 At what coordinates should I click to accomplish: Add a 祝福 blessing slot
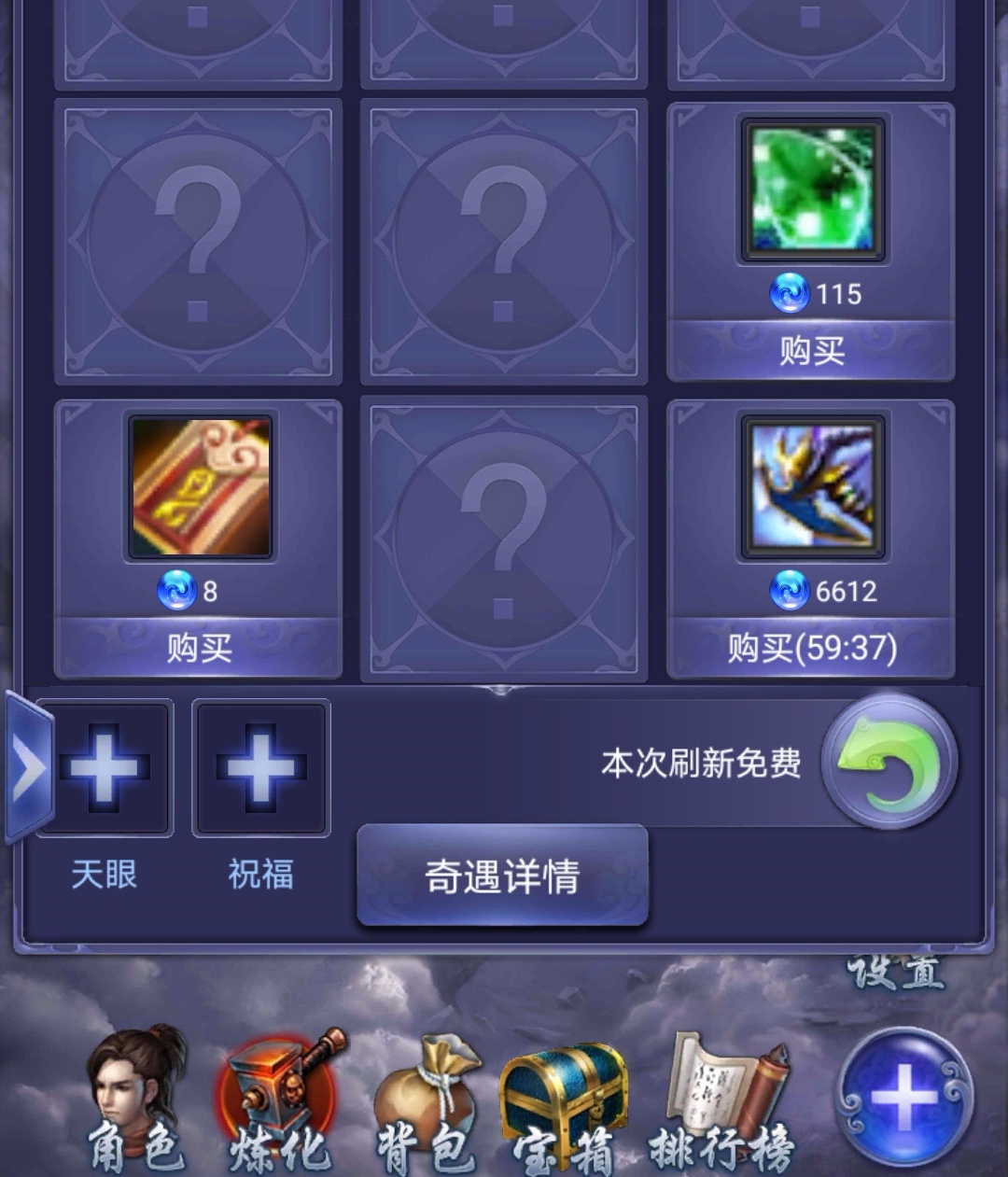[260, 767]
